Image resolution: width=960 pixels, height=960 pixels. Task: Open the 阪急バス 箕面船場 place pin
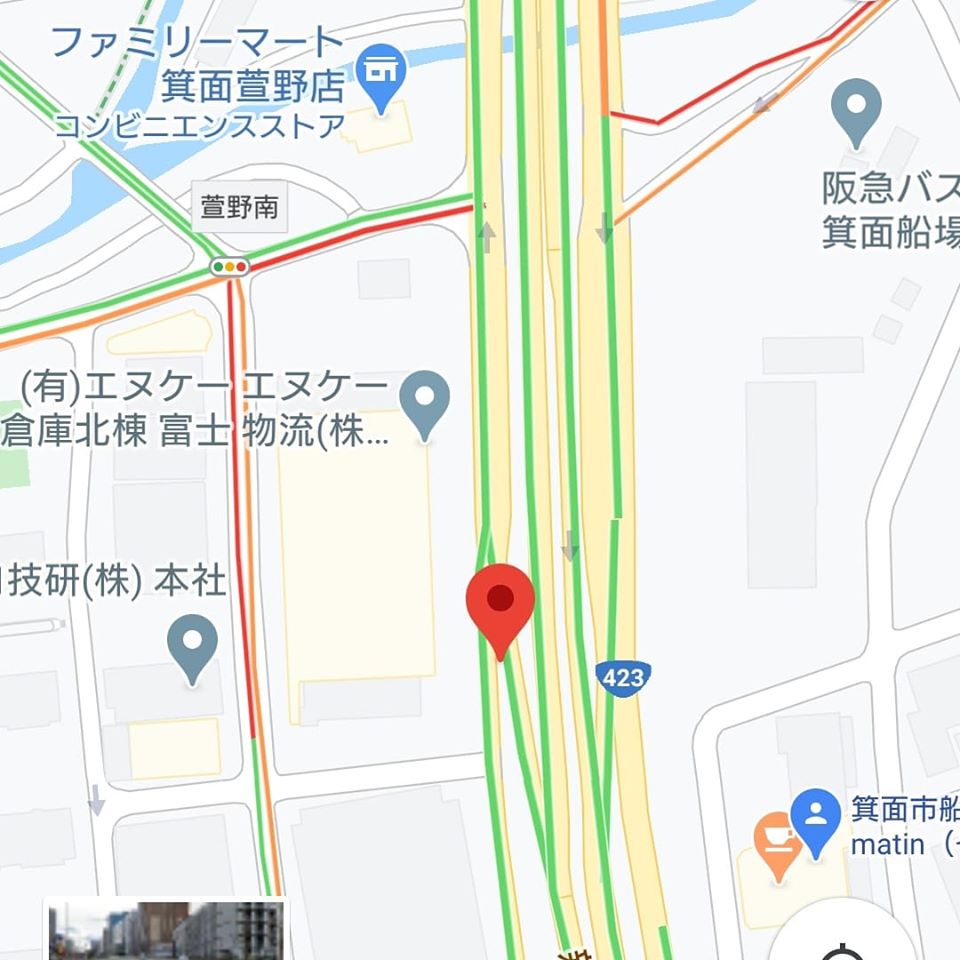click(856, 109)
